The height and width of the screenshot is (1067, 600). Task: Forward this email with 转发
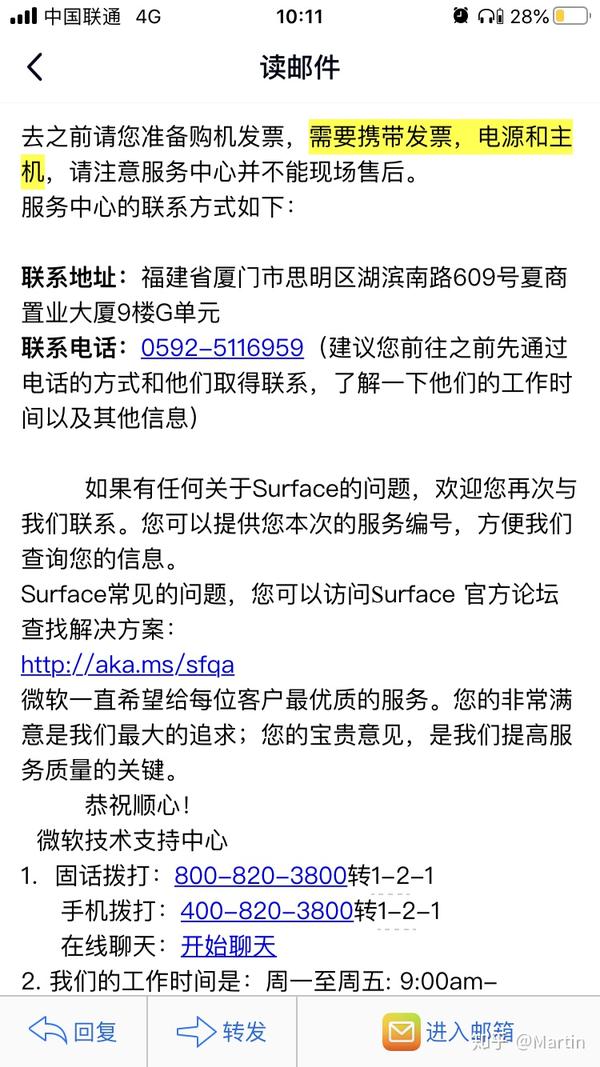[x=222, y=1032]
